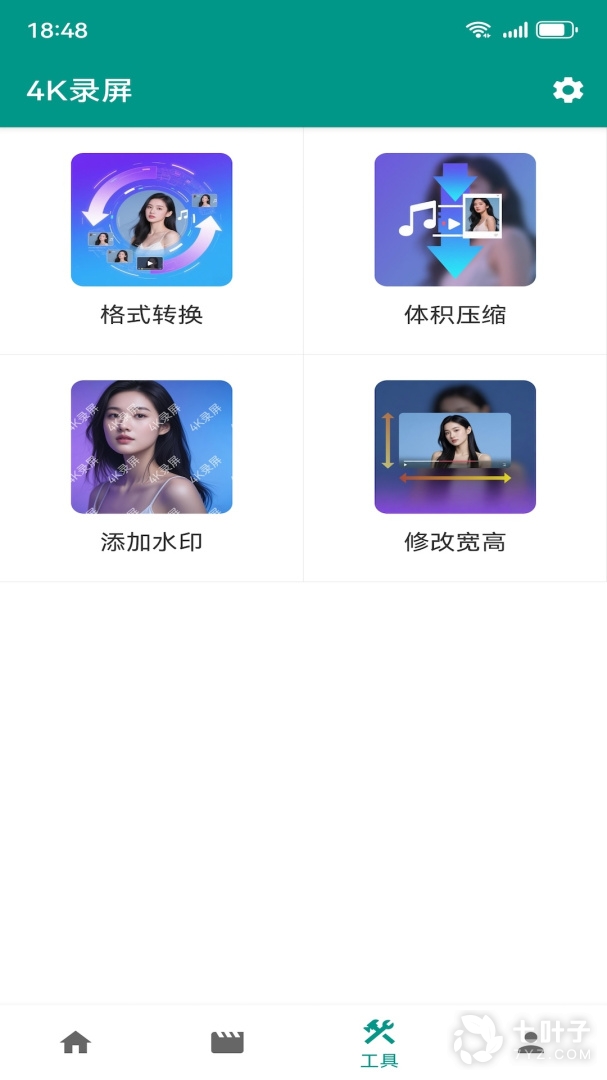Tap the 工具 tab
Viewport: 607px width, 1080px height.
pos(379,1042)
